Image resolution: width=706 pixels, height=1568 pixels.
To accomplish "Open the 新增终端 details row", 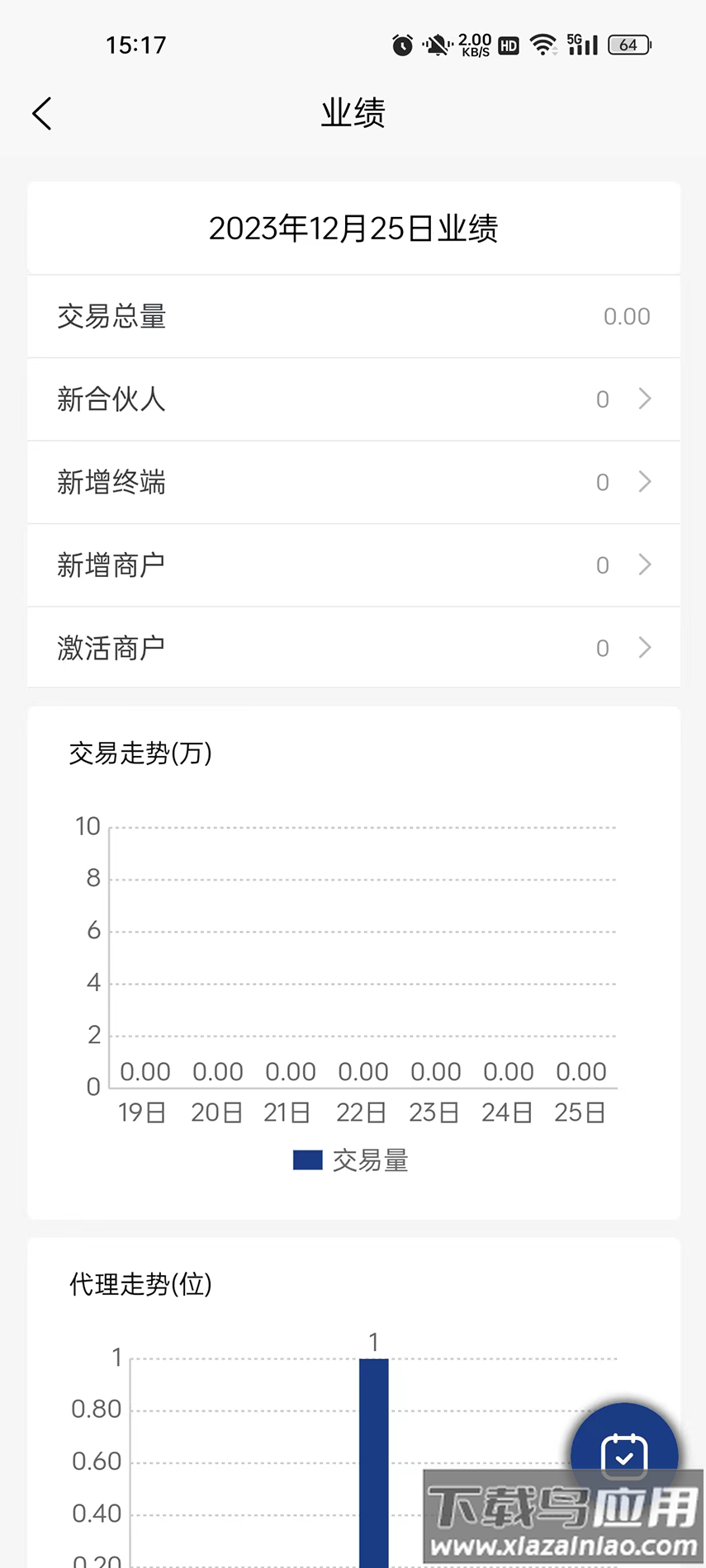I will 353,482.
